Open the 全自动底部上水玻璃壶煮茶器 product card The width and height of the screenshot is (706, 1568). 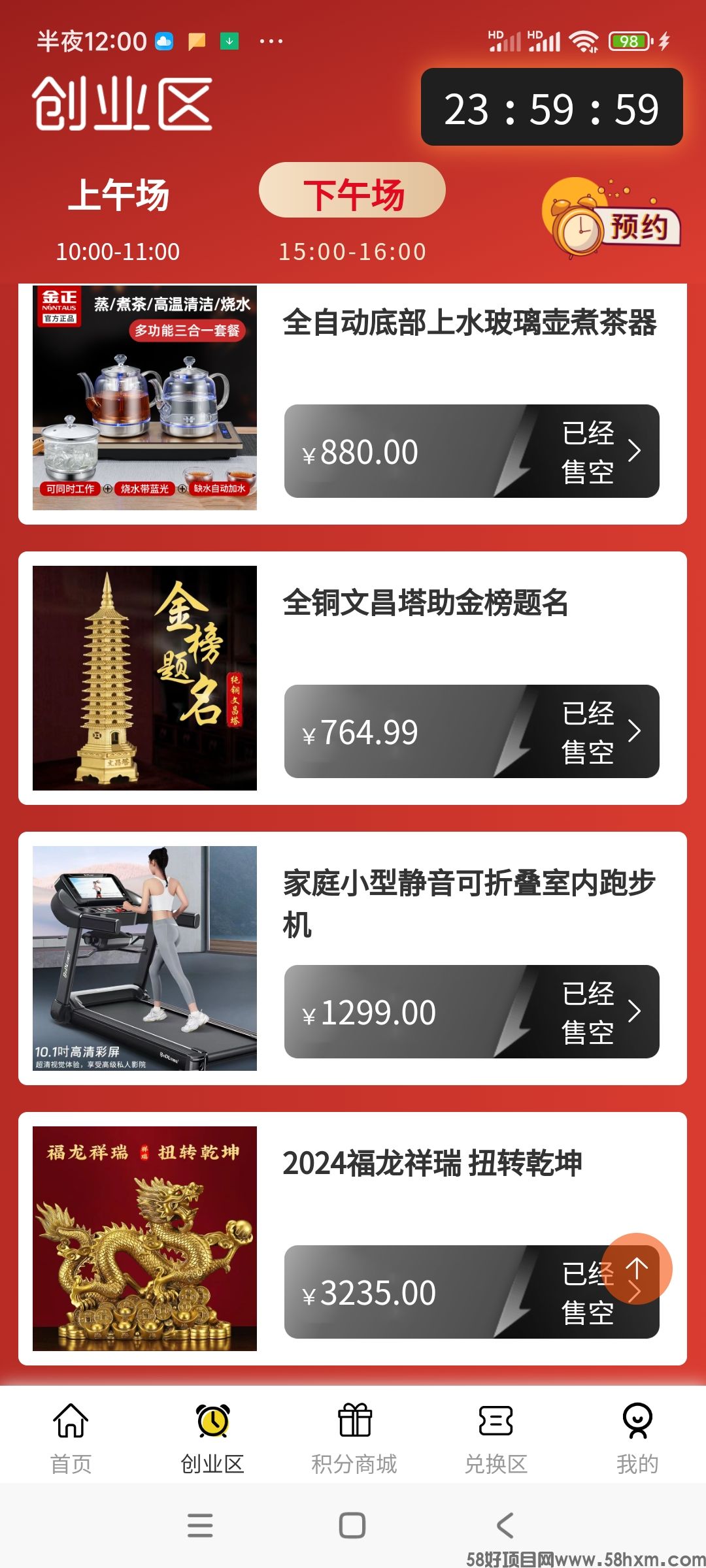point(469,323)
